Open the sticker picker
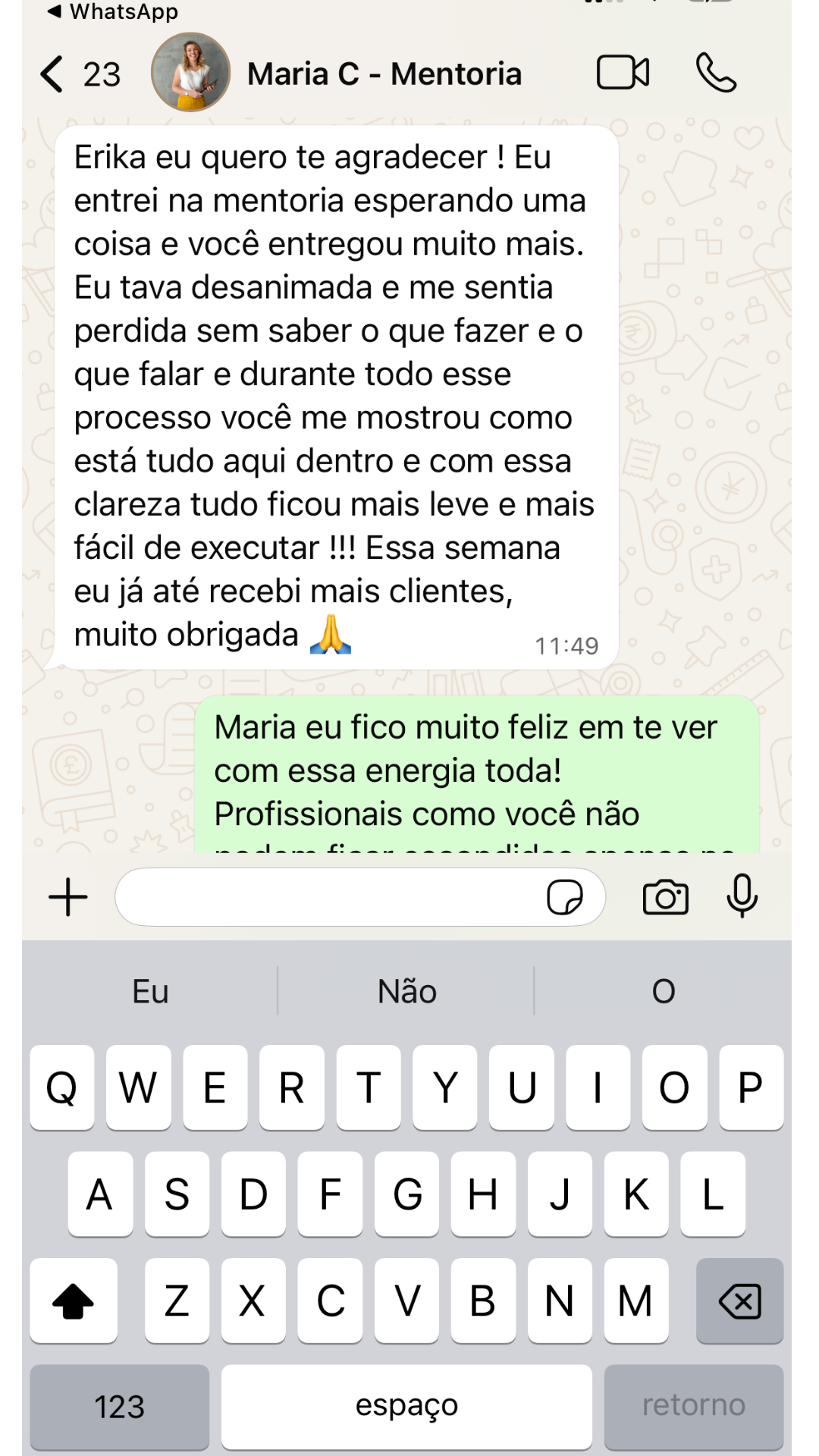 click(x=564, y=897)
